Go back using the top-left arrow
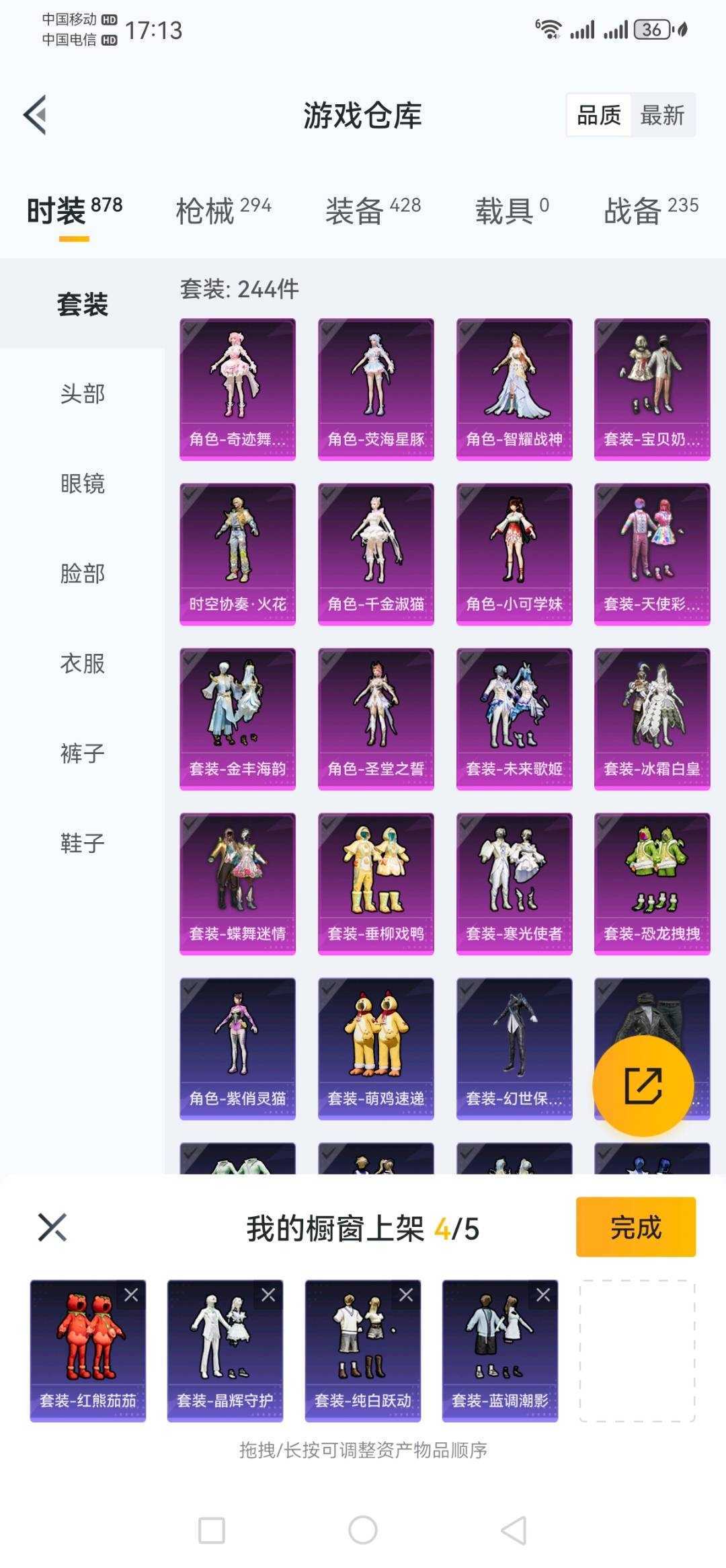 [x=35, y=115]
